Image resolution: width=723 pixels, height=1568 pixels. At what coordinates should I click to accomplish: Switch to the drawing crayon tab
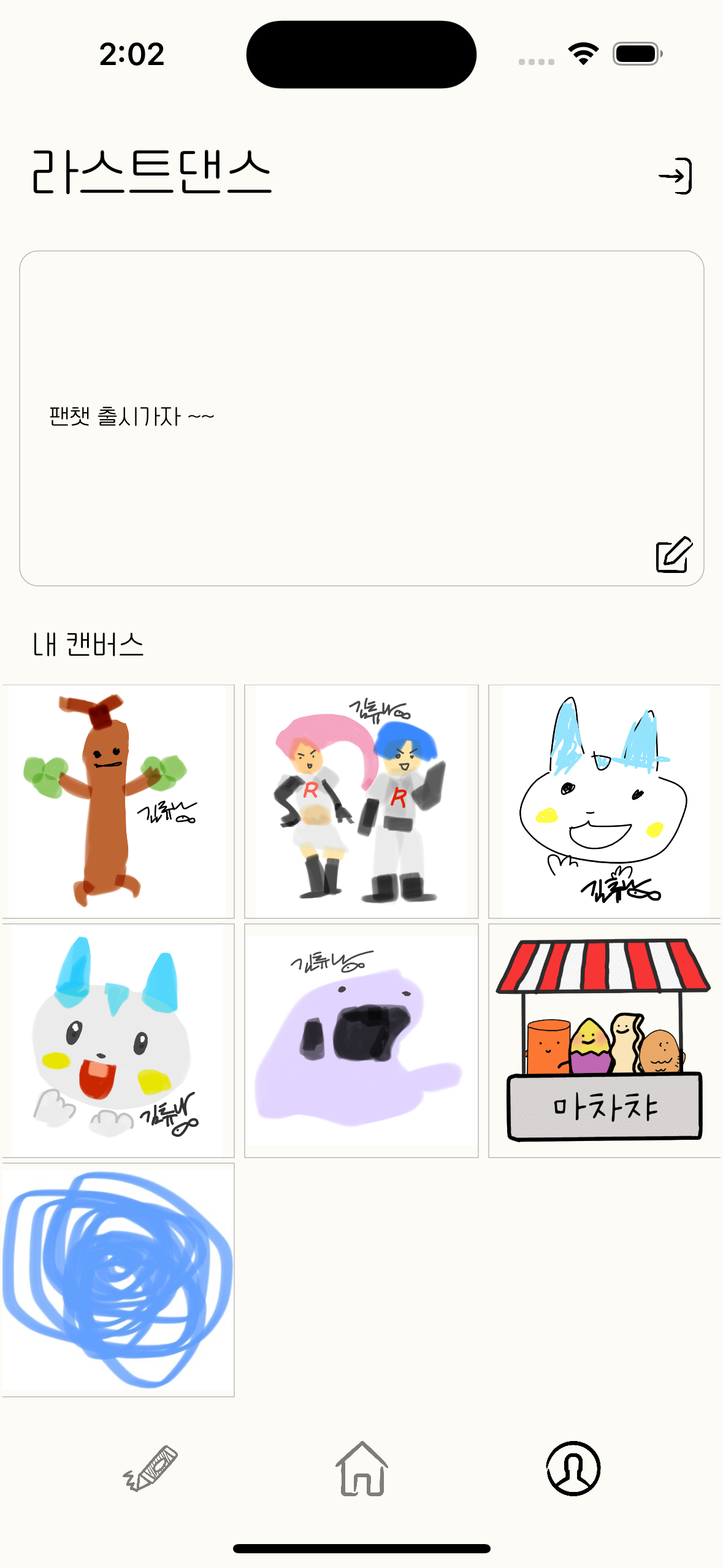pos(150,1468)
